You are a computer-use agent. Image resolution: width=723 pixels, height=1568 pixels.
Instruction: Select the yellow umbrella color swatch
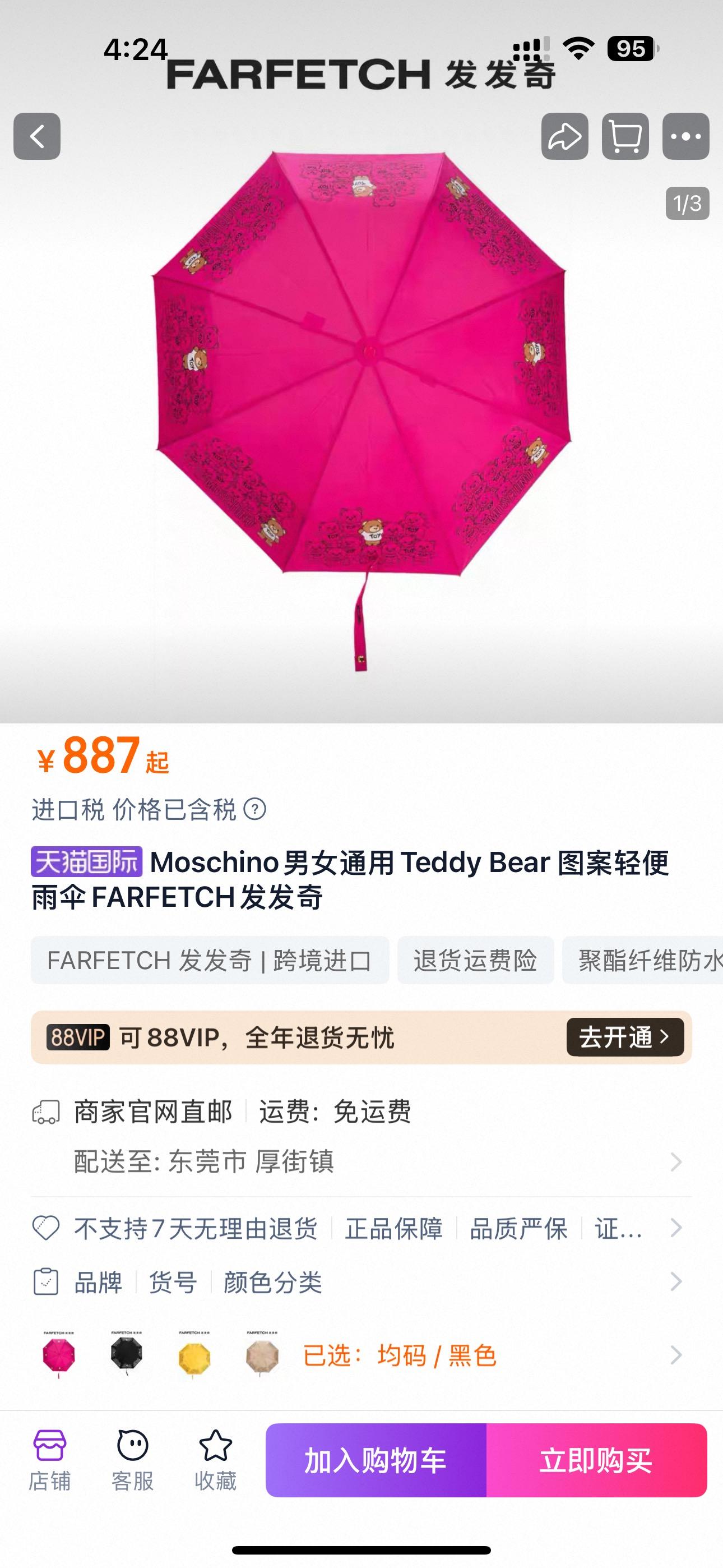(194, 1354)
